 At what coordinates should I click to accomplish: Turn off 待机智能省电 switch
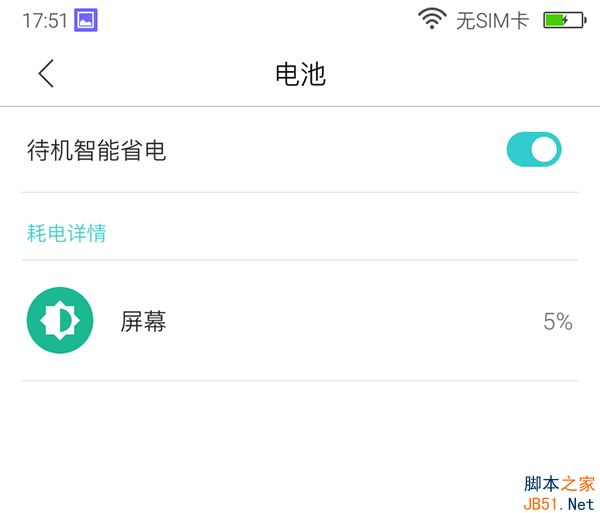coord(533,151)
